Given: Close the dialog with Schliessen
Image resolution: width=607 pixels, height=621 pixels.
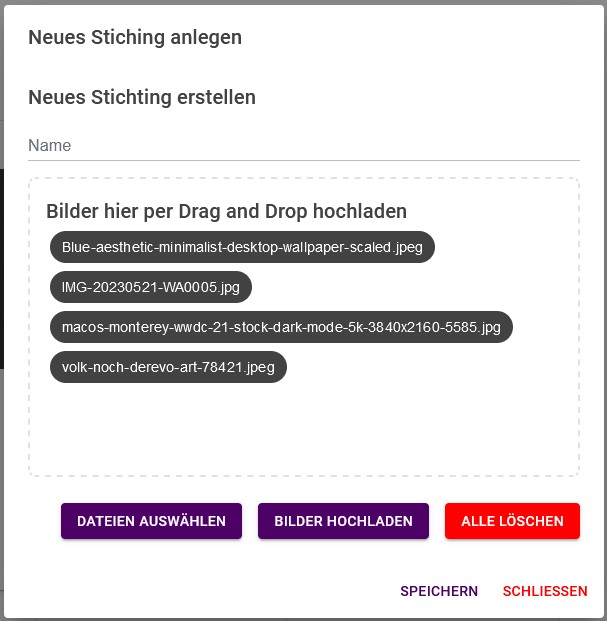Looking at the screenshot, I should (545, 591).
